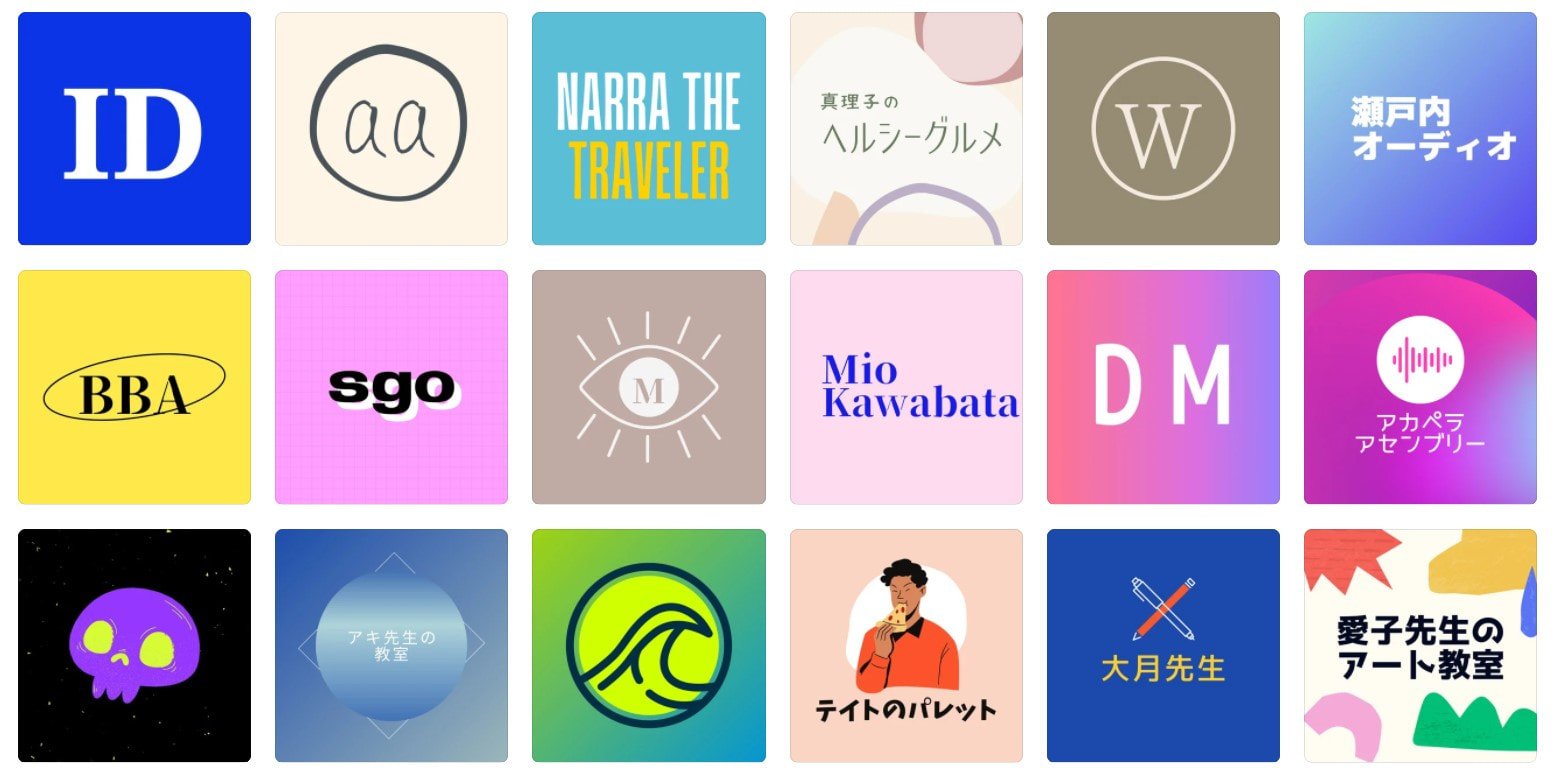Open the circled W monogram template
This screenshot has width=1555, height=774.
(1163, 129)
